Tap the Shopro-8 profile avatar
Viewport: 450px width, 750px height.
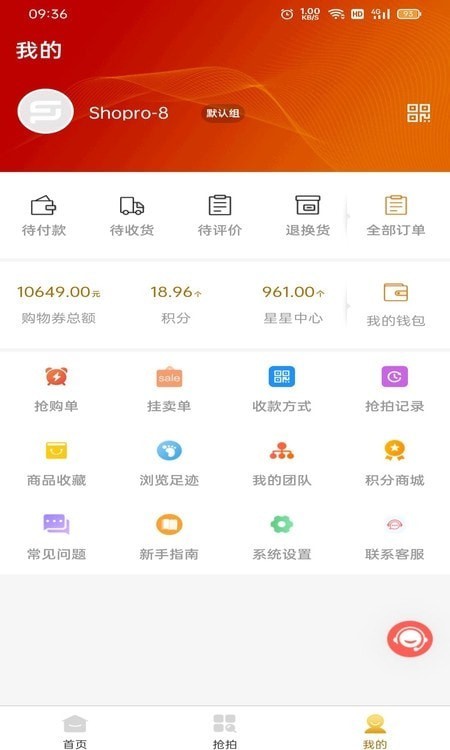coord(45,111)
